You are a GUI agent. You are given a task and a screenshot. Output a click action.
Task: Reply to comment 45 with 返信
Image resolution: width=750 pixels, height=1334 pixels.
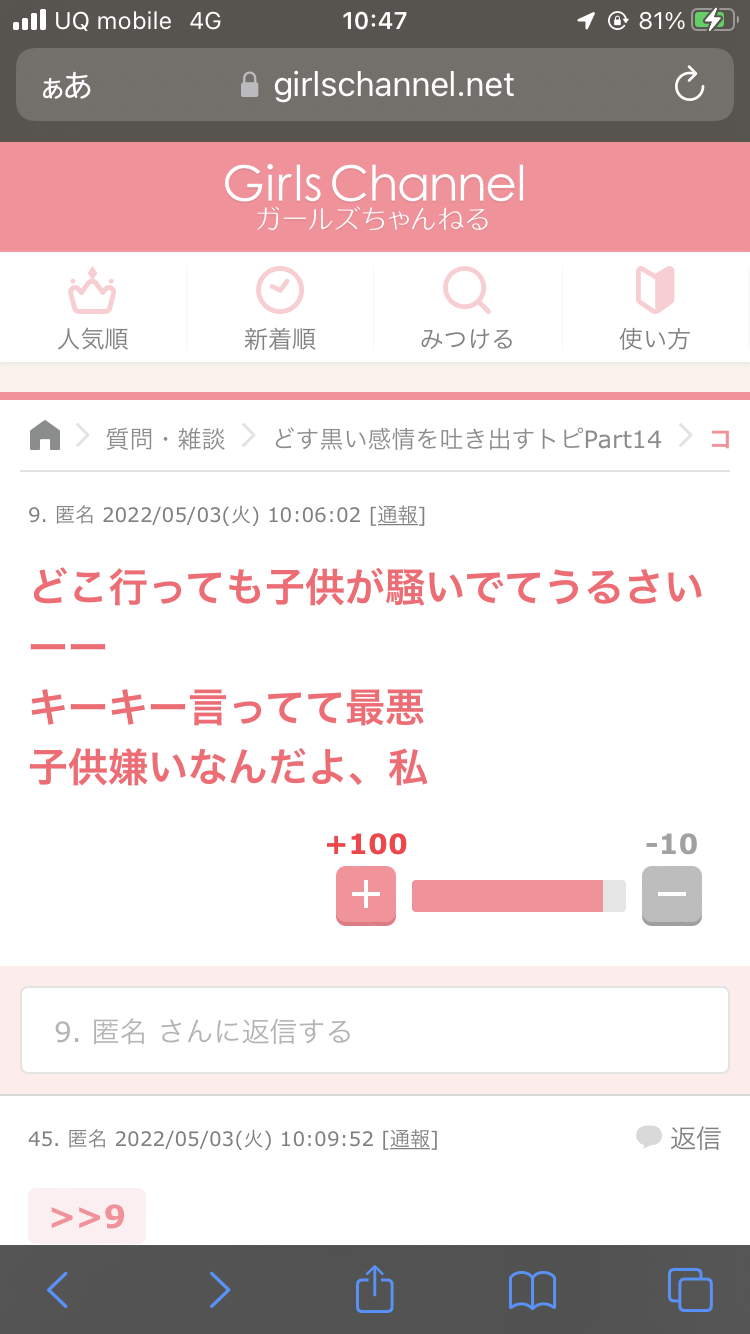679,1137
